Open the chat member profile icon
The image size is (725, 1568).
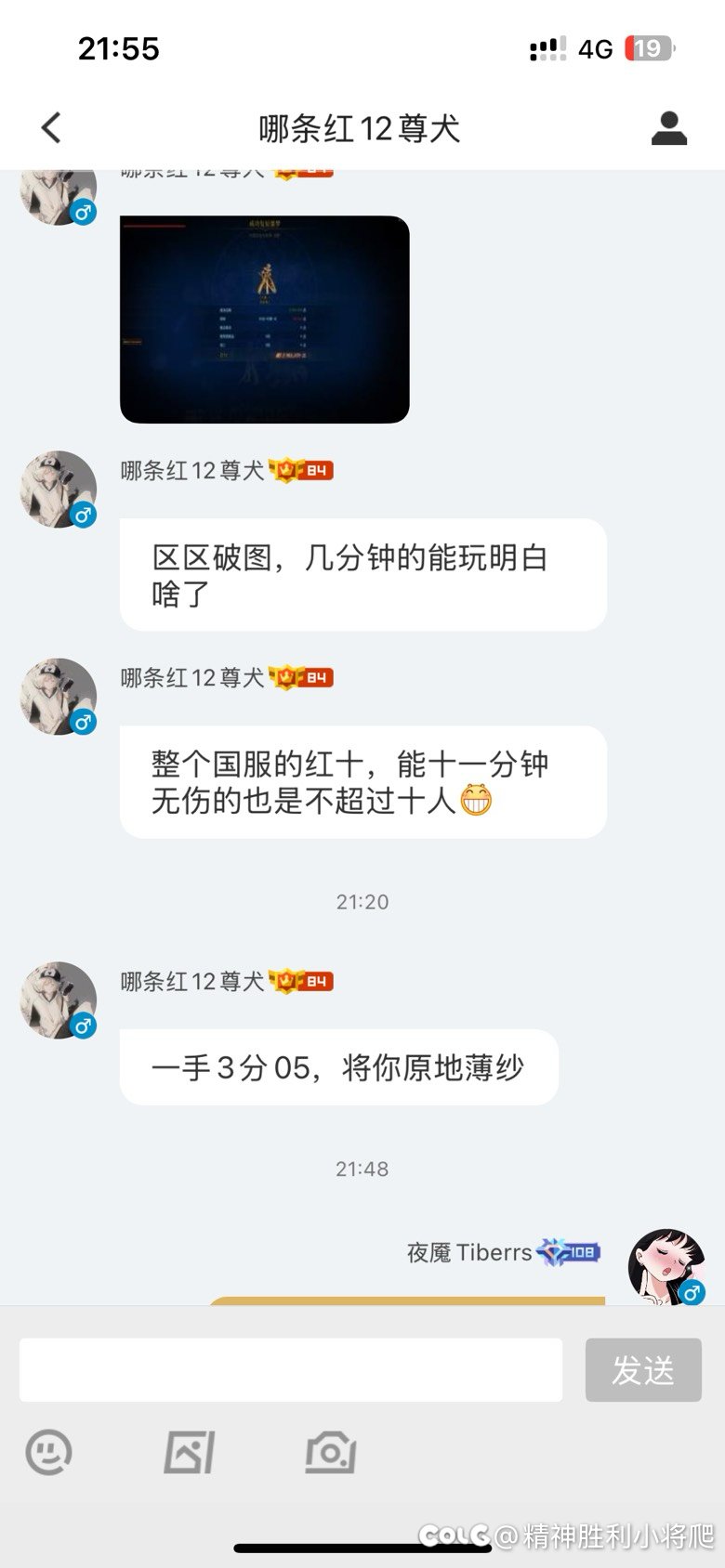point(668,128)
